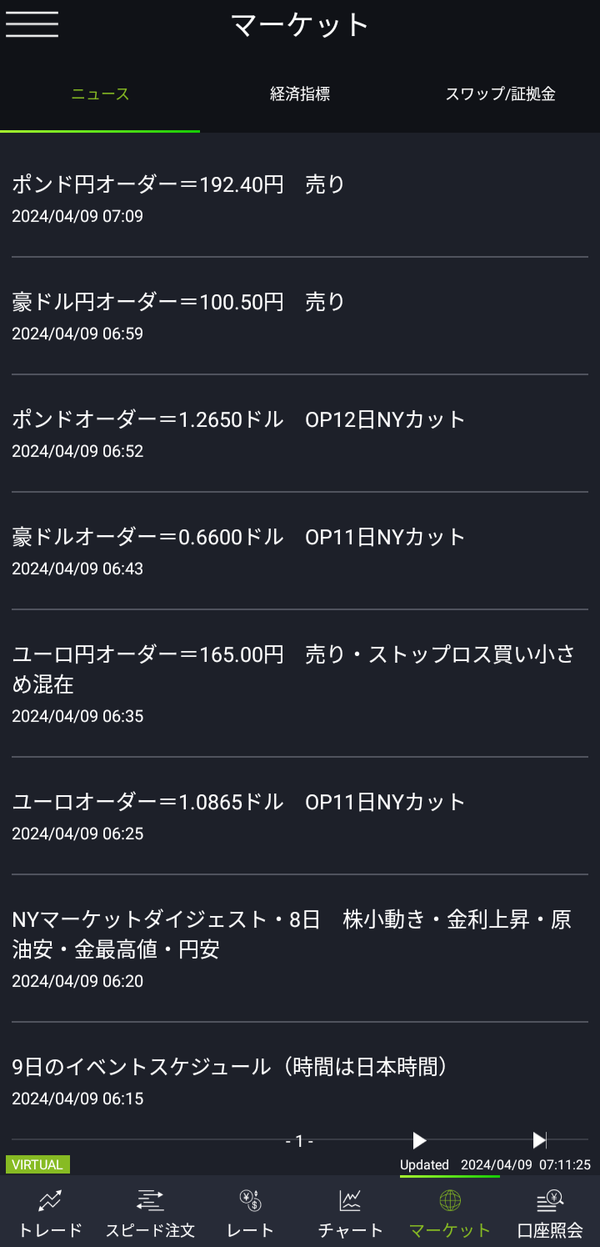Open the 豪ドル円オーダー＝100.50円 news item
The width and height of the screenshot is (600, 1247).
coord(300,316)
